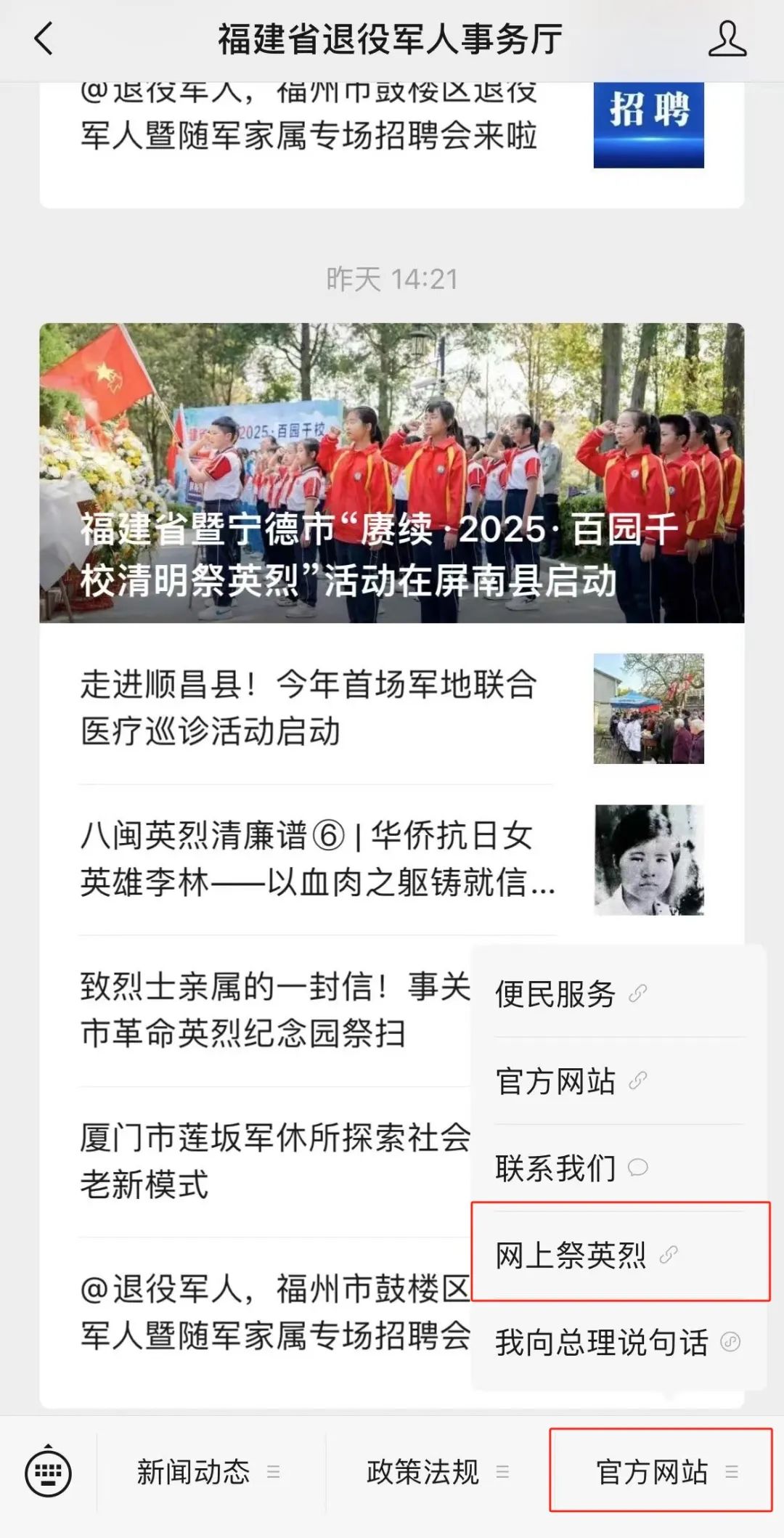Viewport: 784px width, 1538px height.
Task: Expand the 政策法规 bottom menu
Action: pyautogui.click(x=437, y=1473)
